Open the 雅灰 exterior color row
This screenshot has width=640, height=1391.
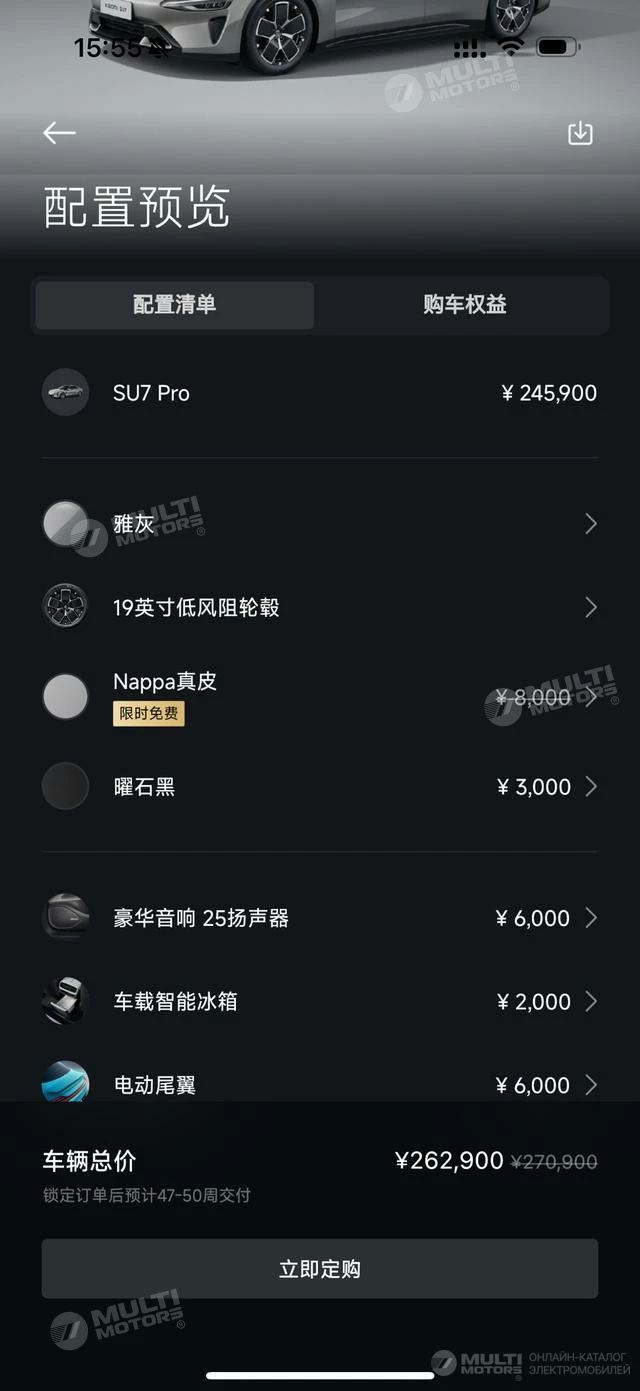pos(320,524)
